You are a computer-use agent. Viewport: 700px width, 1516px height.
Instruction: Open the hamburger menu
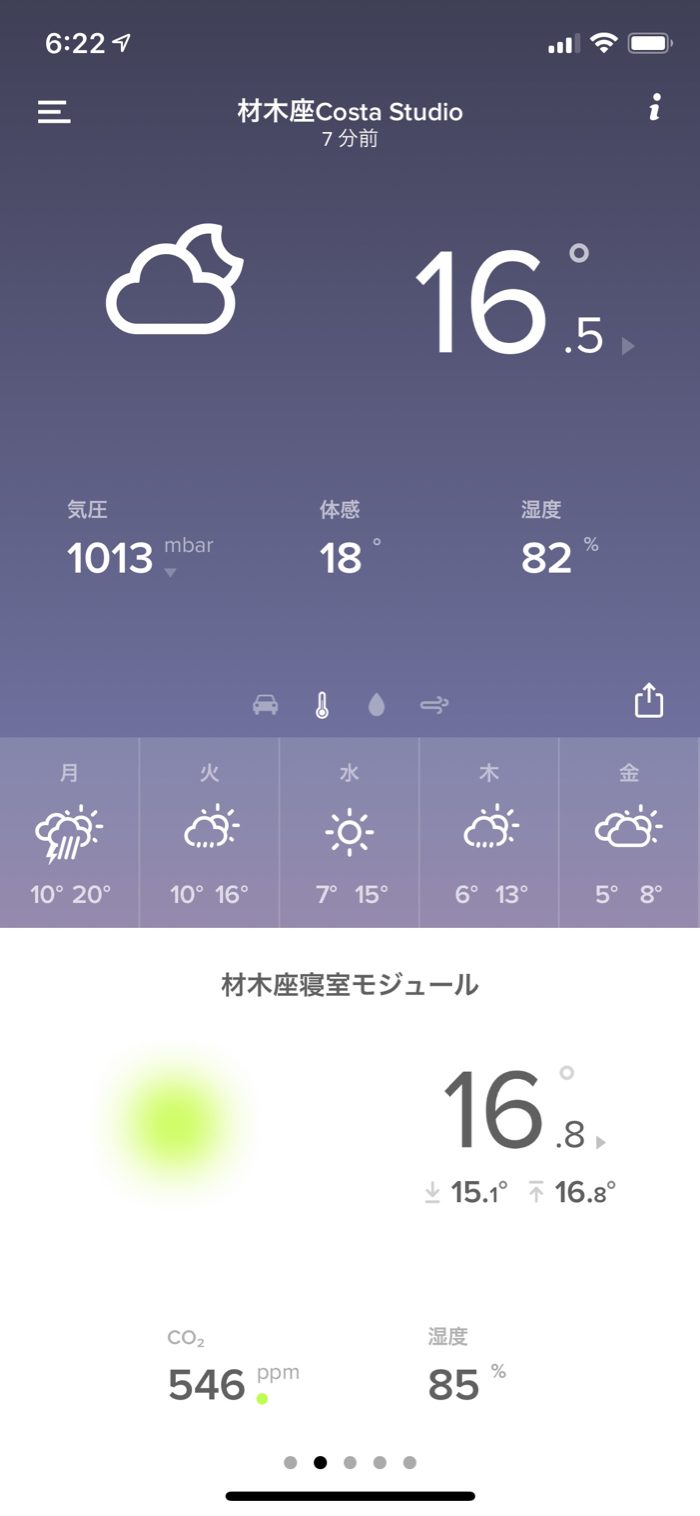click(54, 112)
